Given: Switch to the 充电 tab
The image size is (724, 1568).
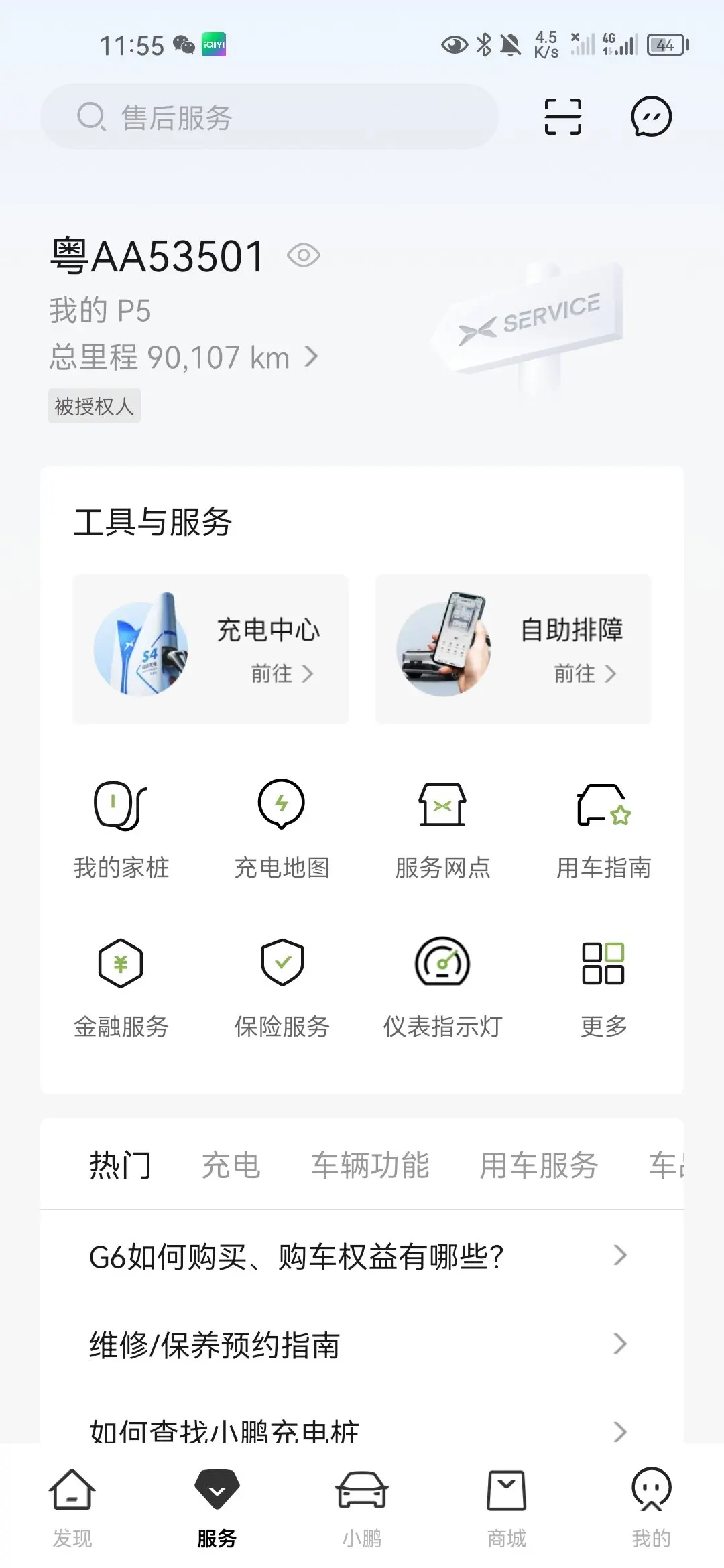Looking at the screenshot, I should point(231,1165).
